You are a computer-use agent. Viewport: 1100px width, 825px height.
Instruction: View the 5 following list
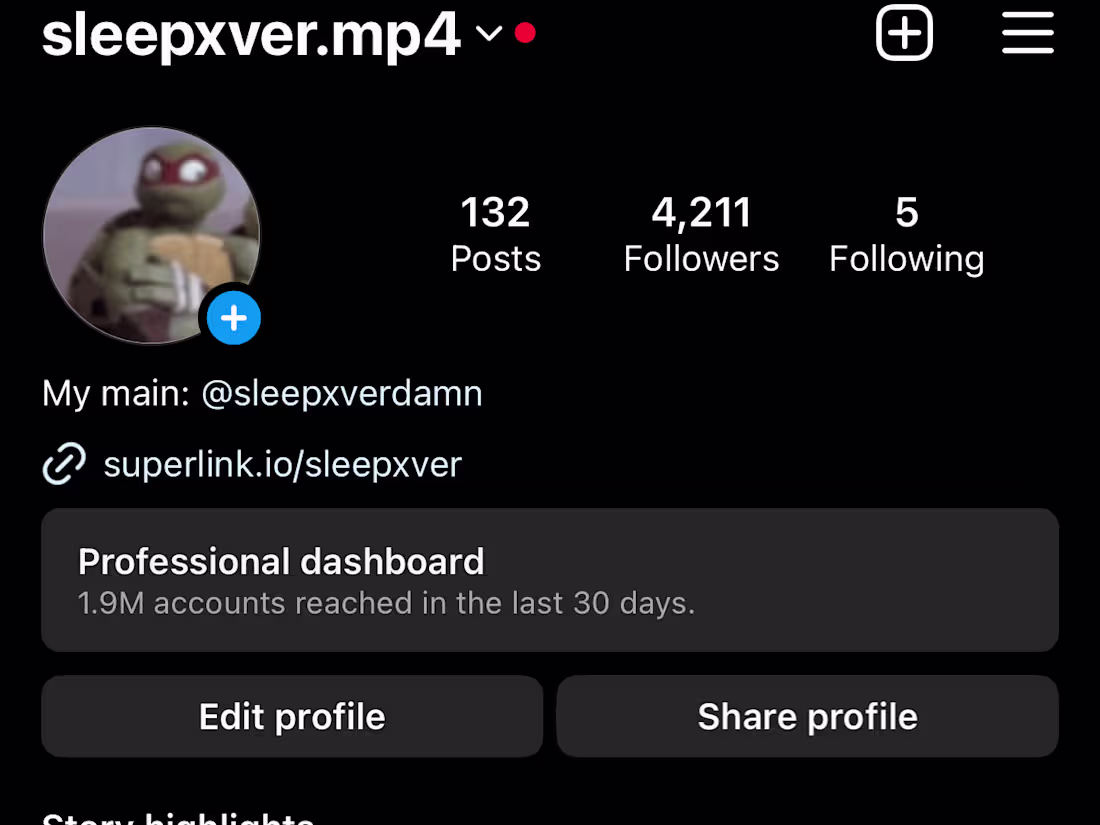pyautogui.click(x=906, y=234)
